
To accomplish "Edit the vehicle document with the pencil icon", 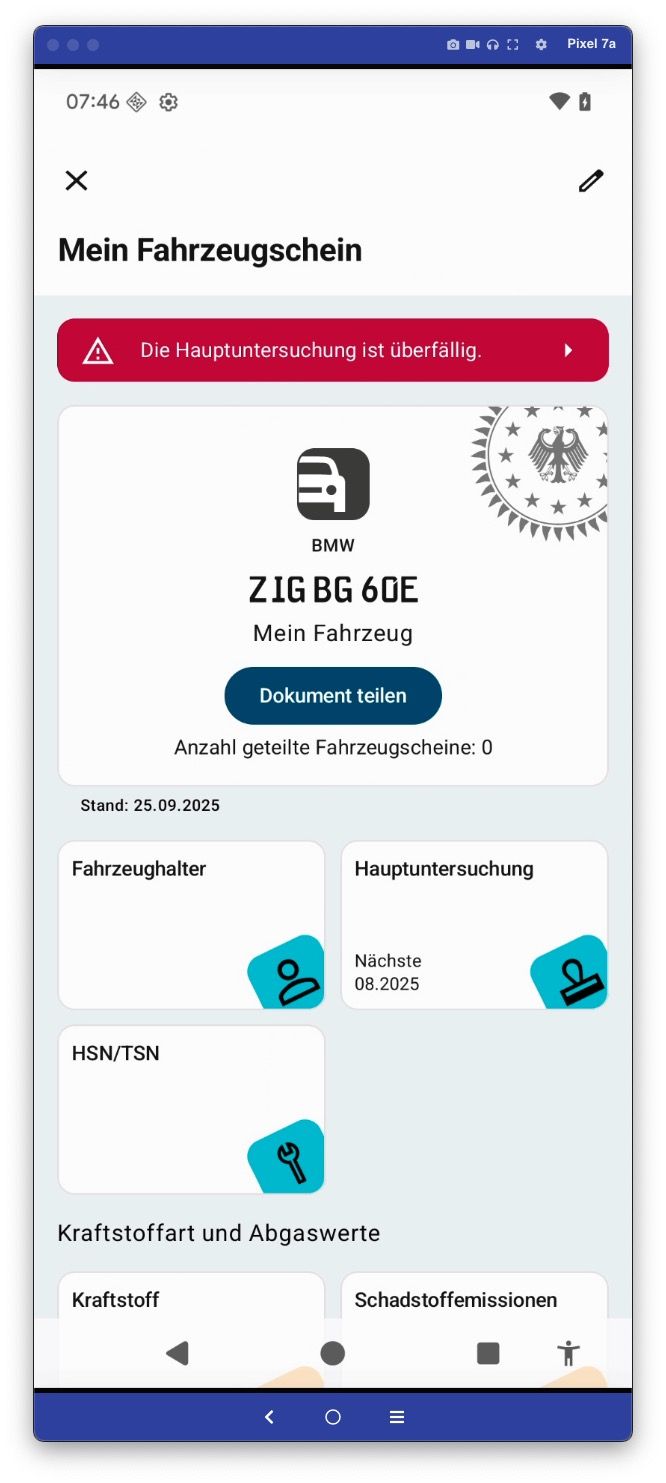I will (x=591, y=180).
